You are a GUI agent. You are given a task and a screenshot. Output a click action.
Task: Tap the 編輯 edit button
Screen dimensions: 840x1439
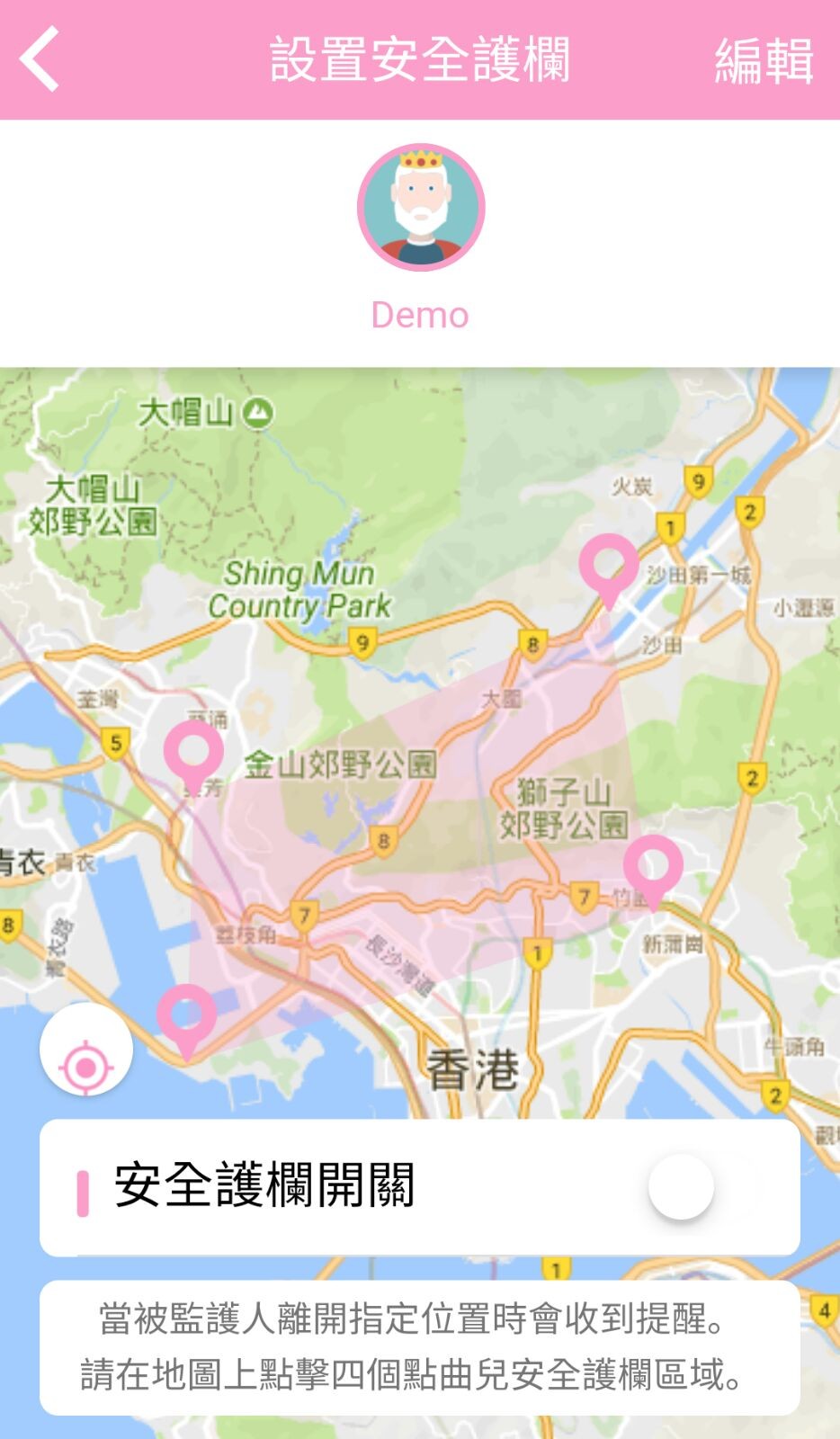click(x=764, y=61)
